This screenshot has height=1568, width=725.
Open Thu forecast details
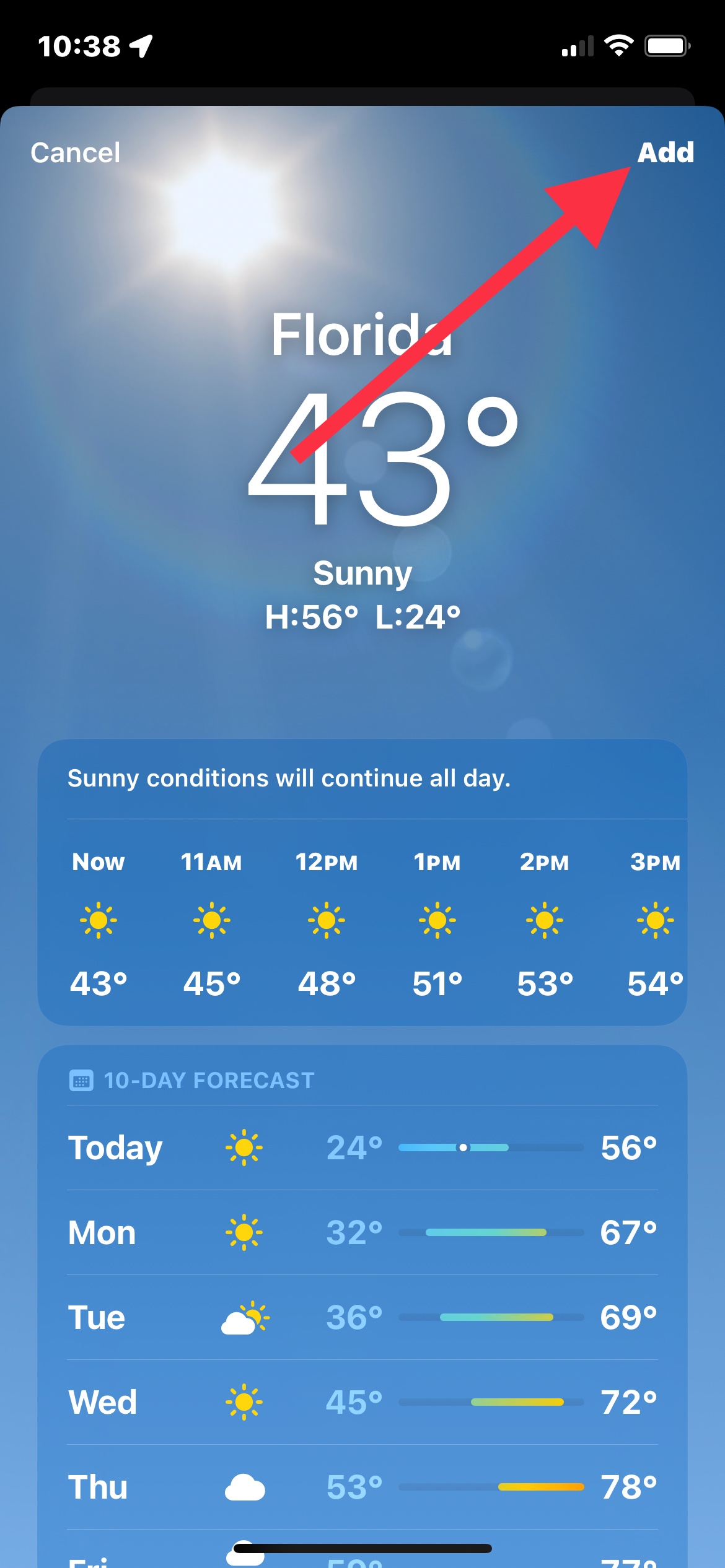pos(362,1487)
